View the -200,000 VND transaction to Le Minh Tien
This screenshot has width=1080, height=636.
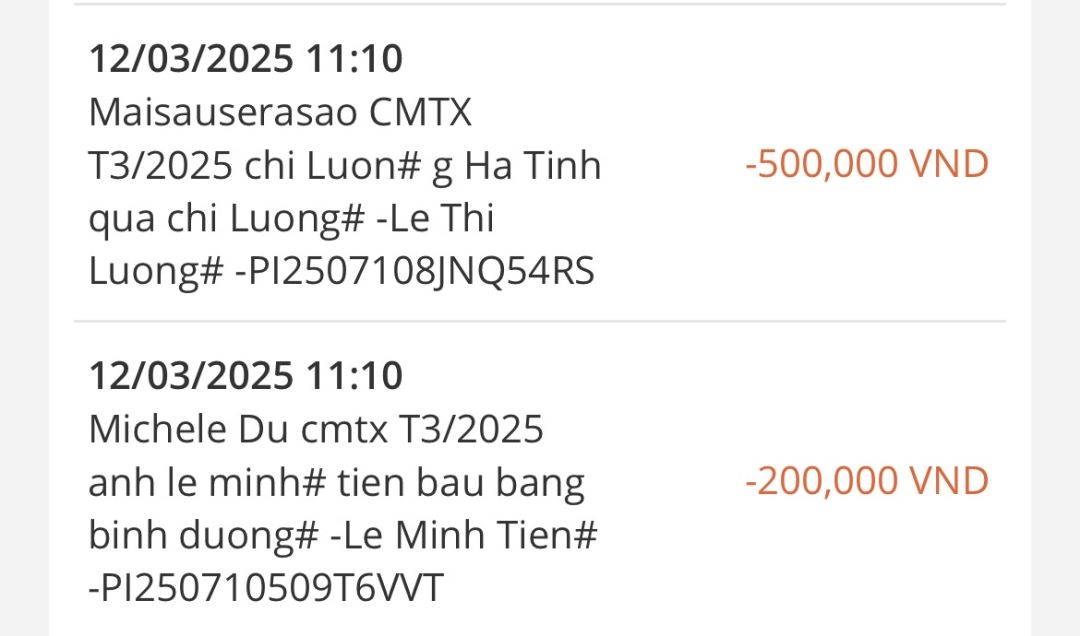540,482
